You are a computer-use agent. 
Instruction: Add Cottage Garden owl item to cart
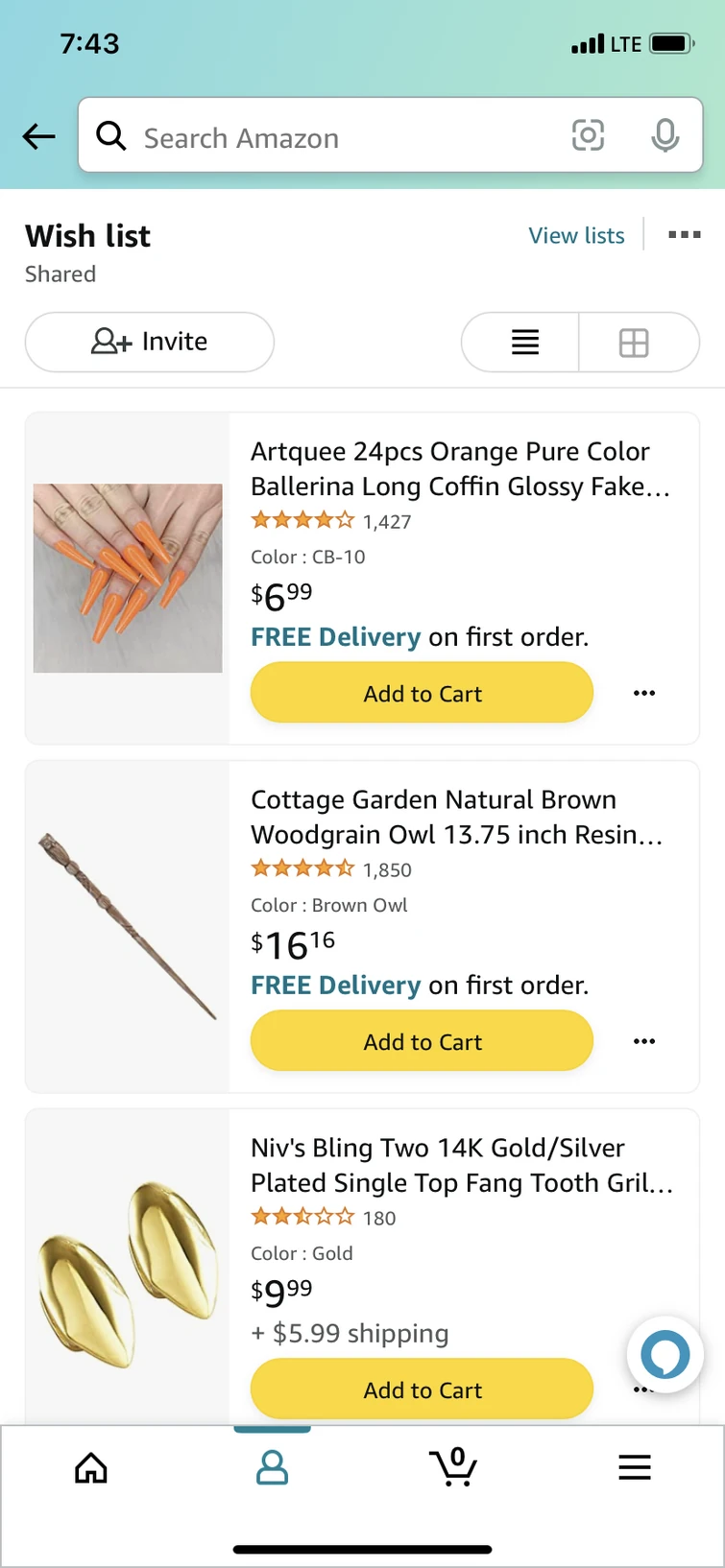pos(422,1042)
